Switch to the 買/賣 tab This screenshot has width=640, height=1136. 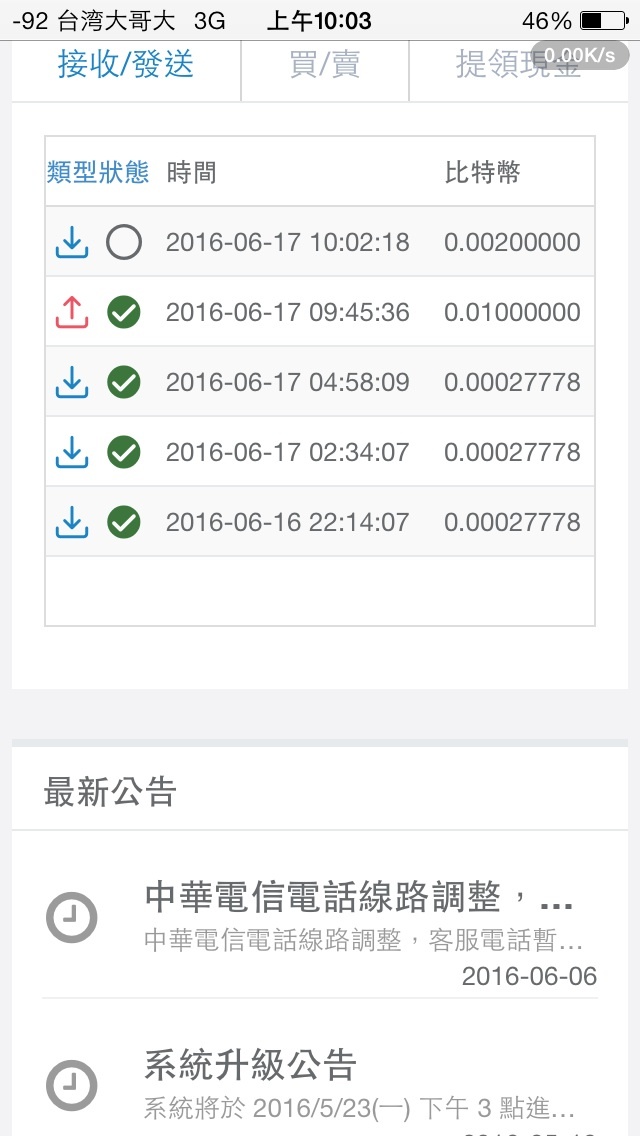point(325,65)
